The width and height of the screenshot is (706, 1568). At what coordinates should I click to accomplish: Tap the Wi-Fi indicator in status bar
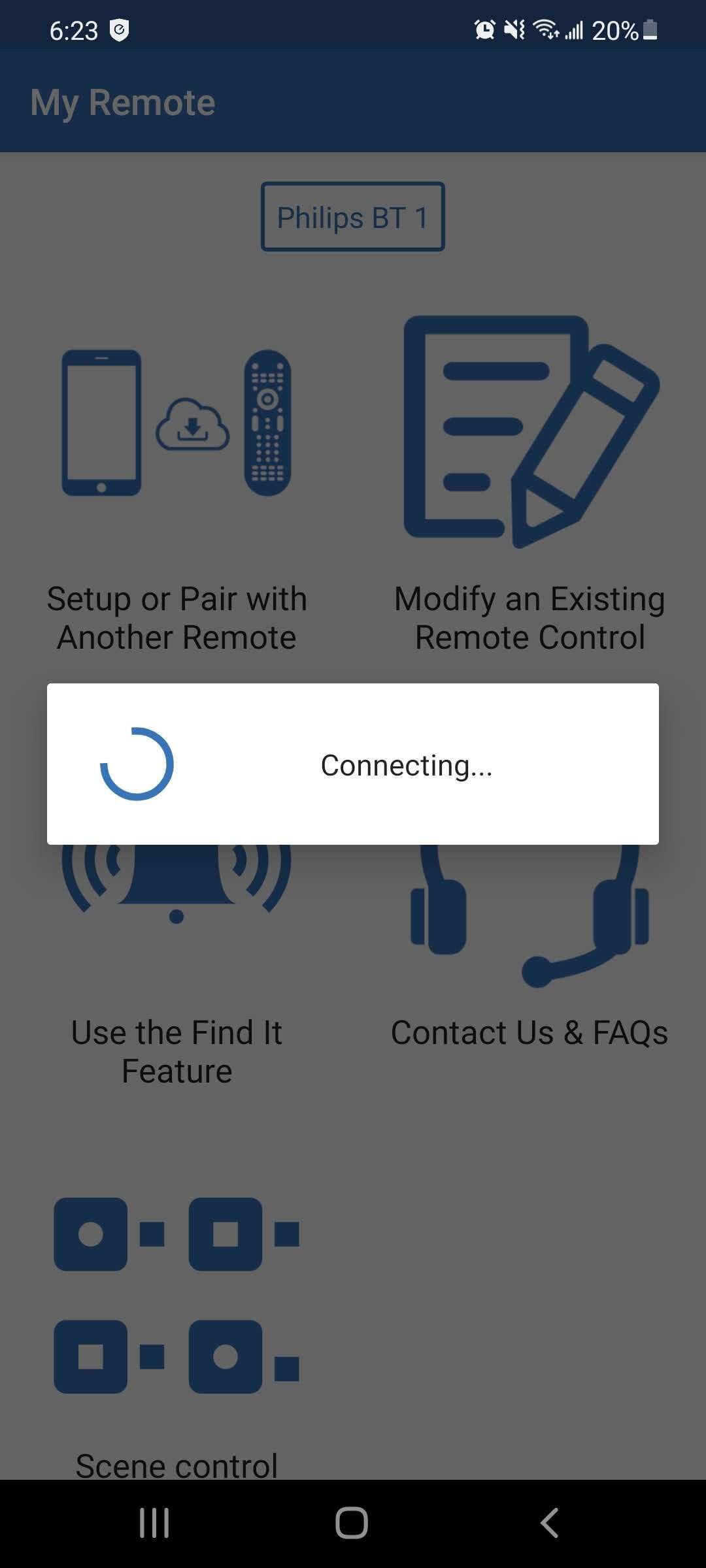click(x=545, y=29)
